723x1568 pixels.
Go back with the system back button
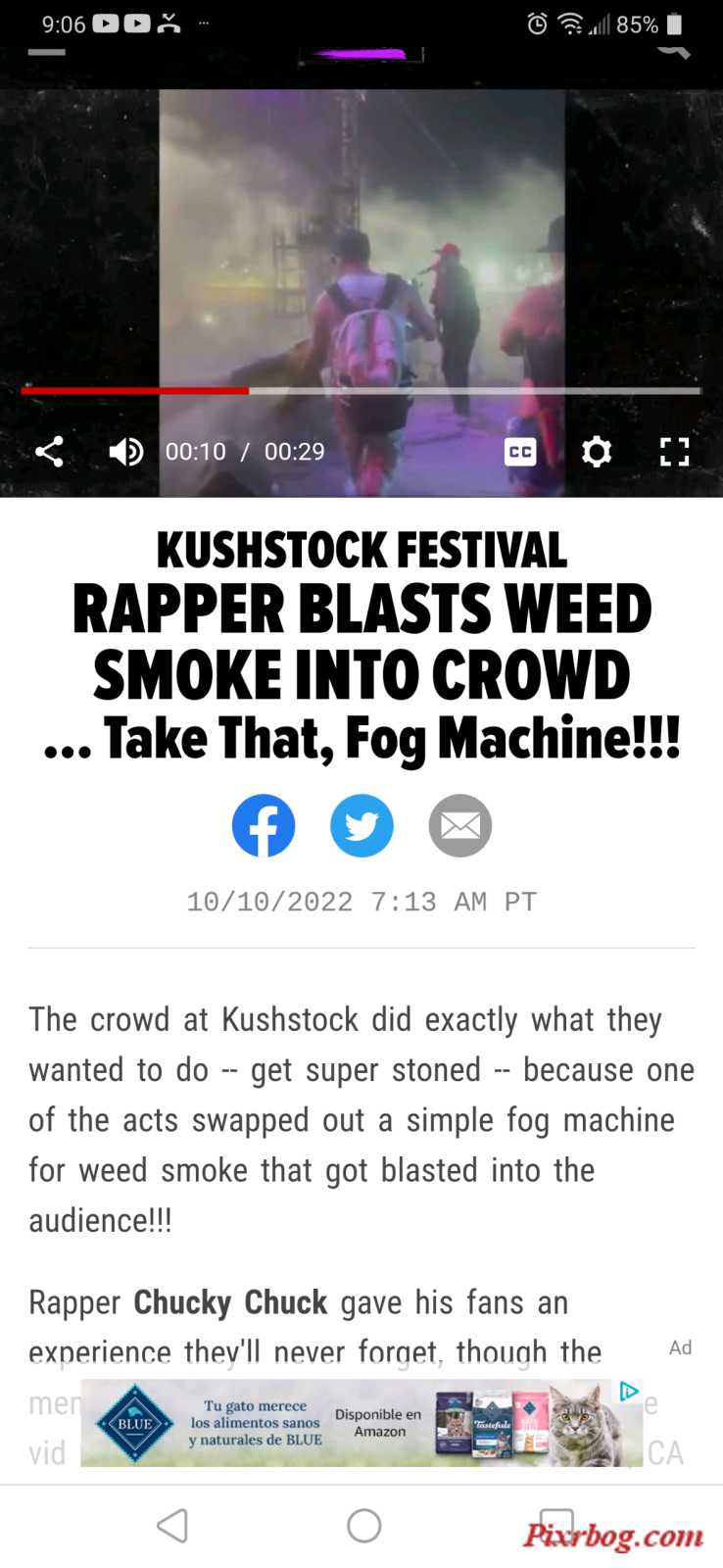172,1525
